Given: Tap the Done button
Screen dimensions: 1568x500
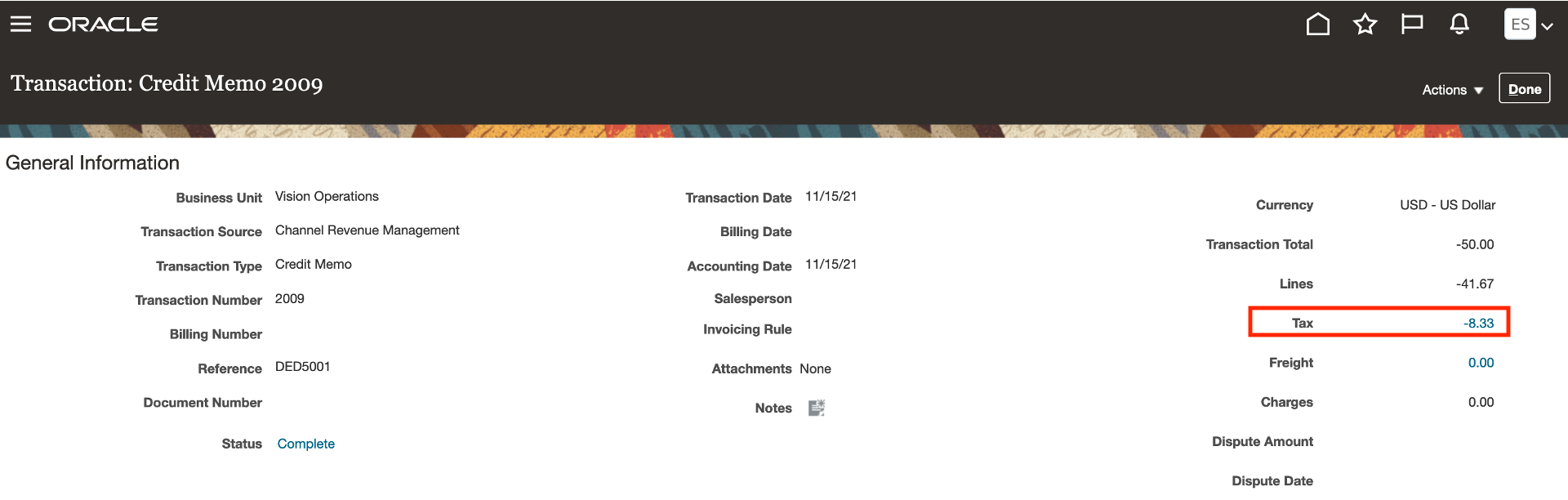Looking at the screenshot, I should (1524, 89).
